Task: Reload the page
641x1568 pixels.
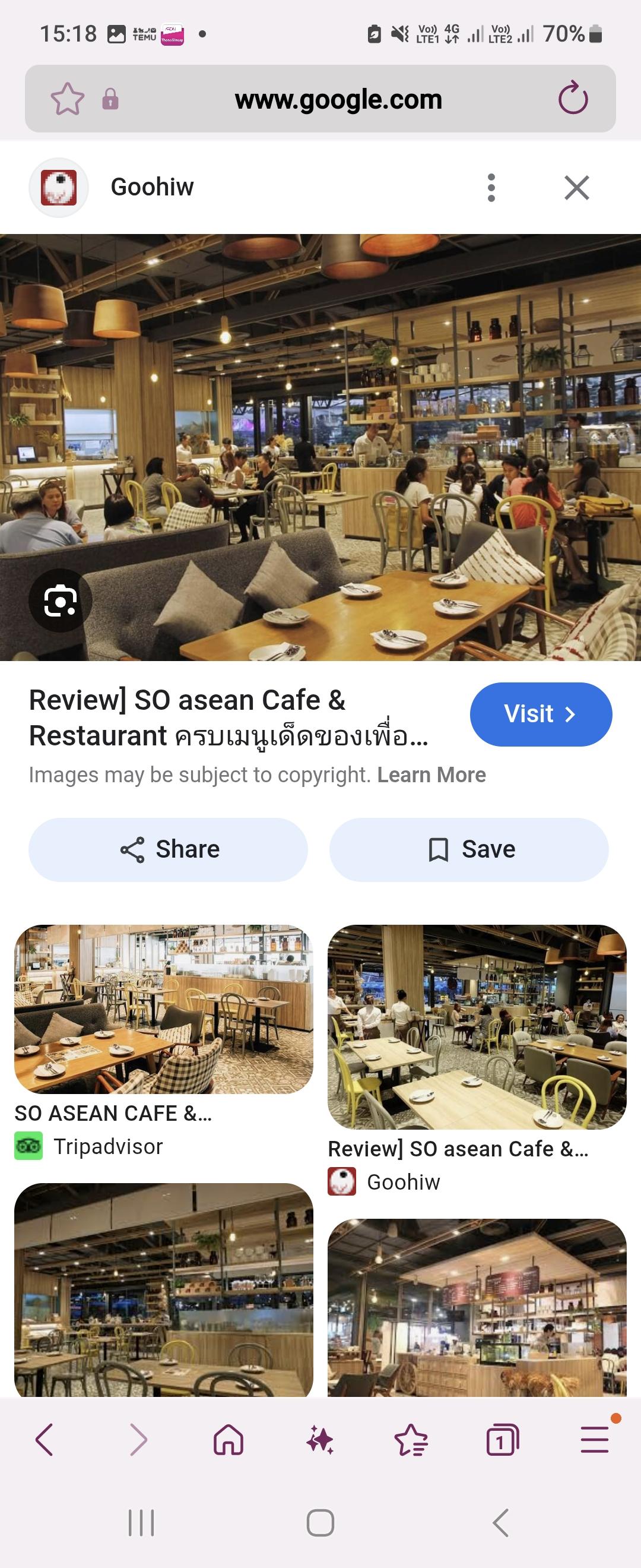Action: click(x=573, y=99)
